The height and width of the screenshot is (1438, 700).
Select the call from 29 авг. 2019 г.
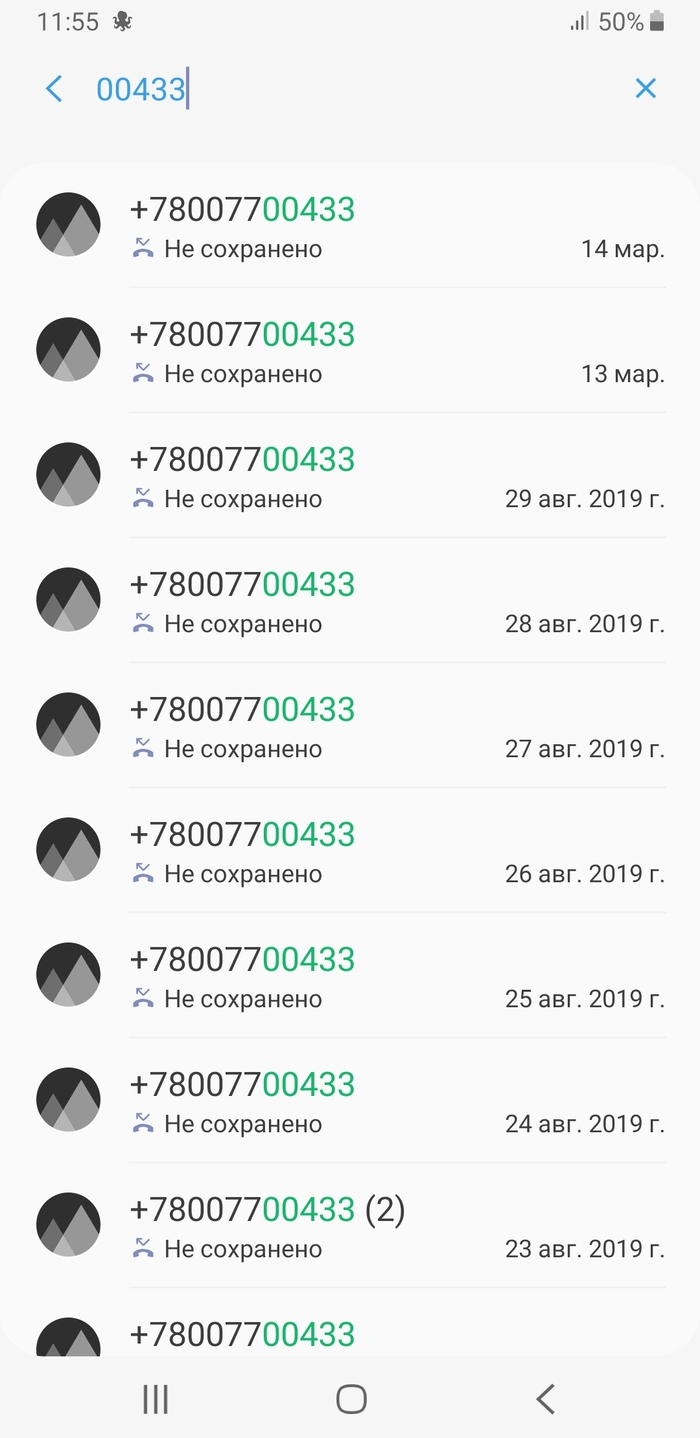coord(397,477)
